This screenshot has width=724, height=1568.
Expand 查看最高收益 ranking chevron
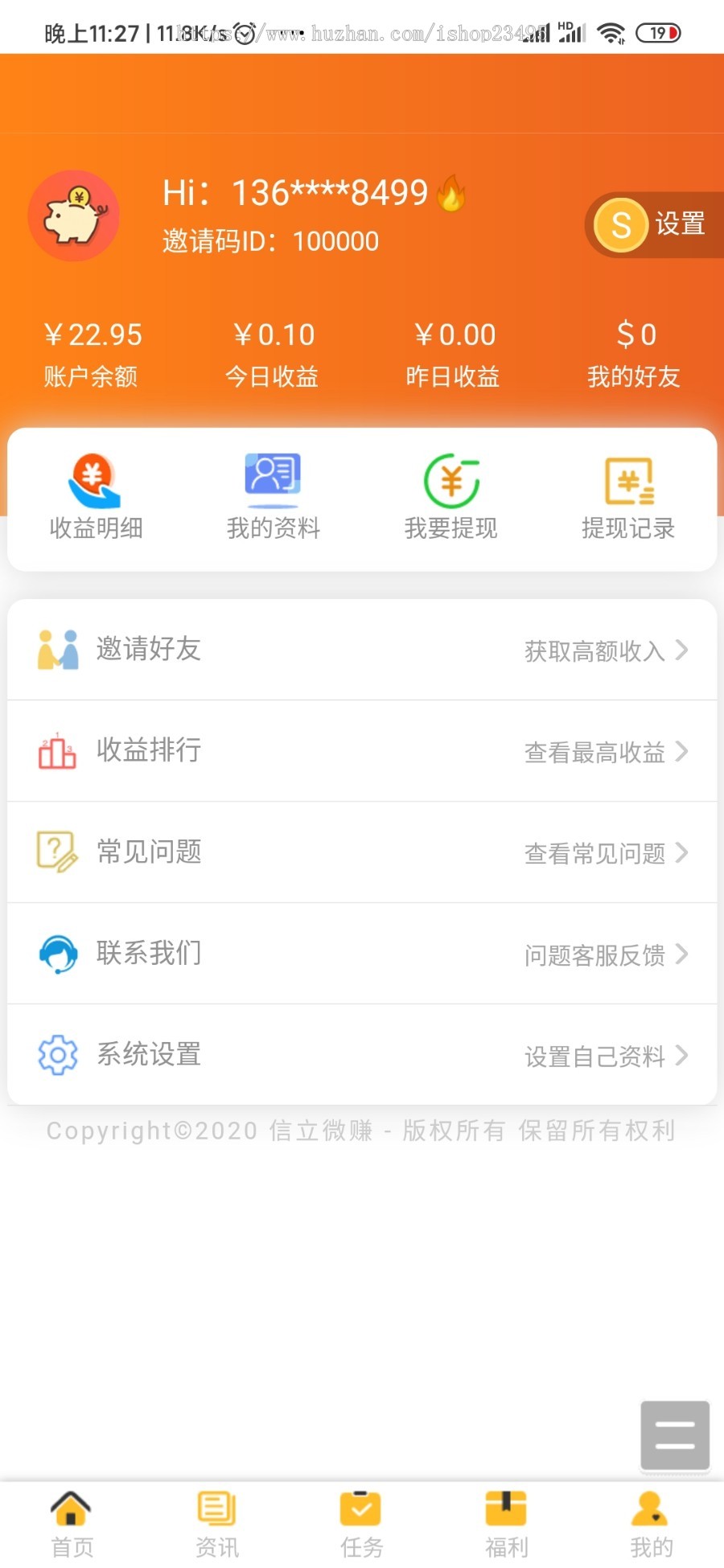(683, 752)
